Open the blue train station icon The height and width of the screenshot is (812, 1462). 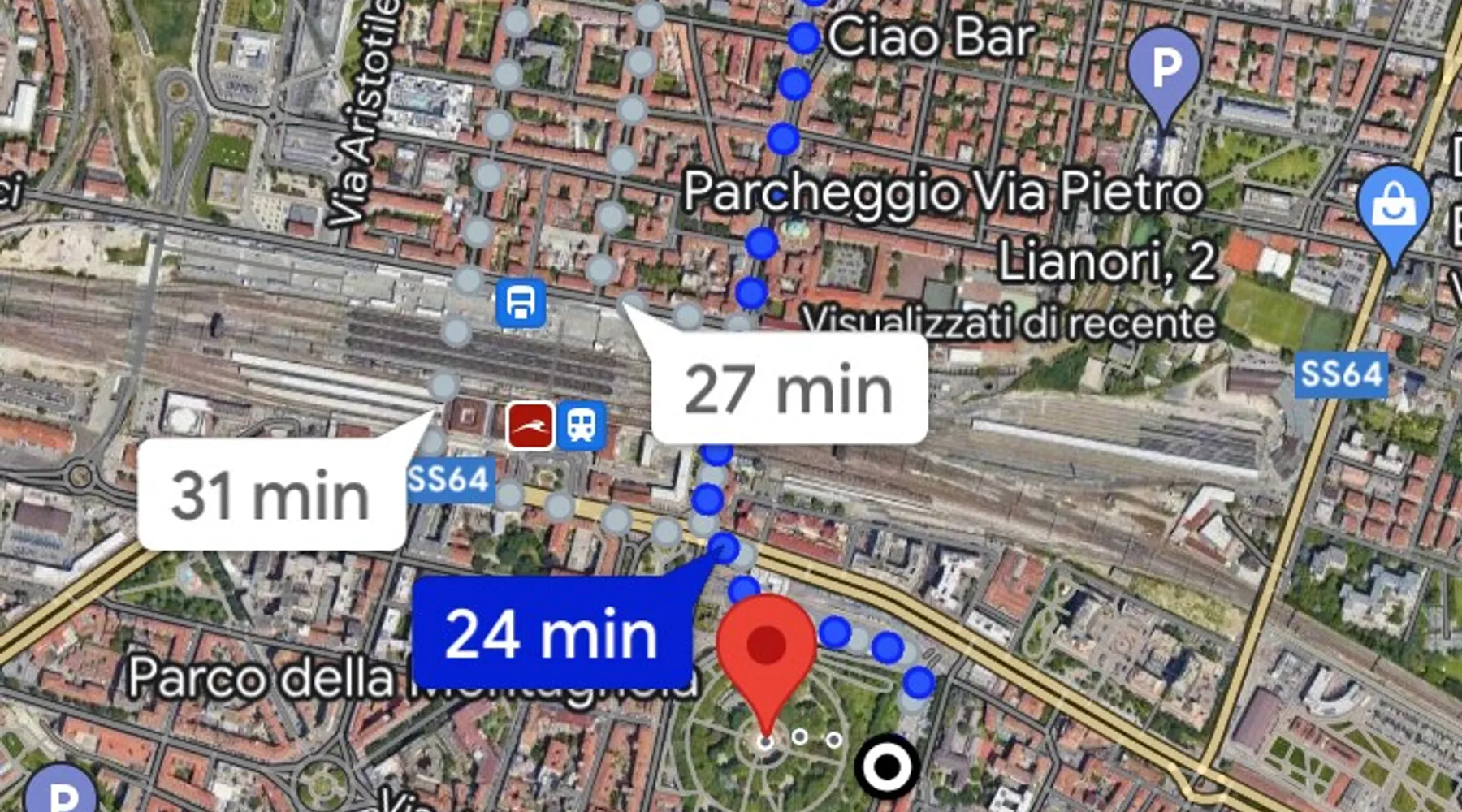tap(582, 425)
